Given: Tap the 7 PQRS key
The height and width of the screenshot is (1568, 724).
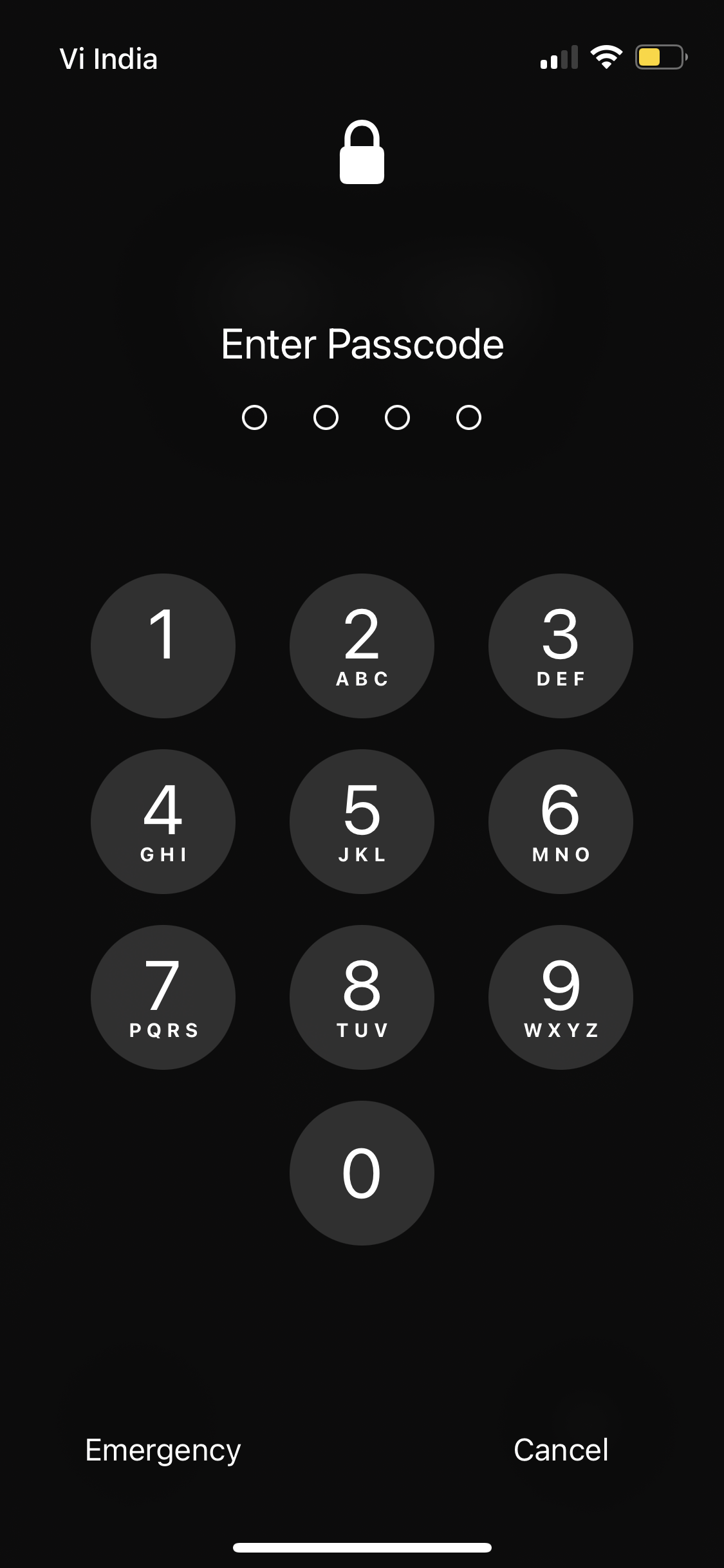Looking at the screenshot, I should point(163,997).
